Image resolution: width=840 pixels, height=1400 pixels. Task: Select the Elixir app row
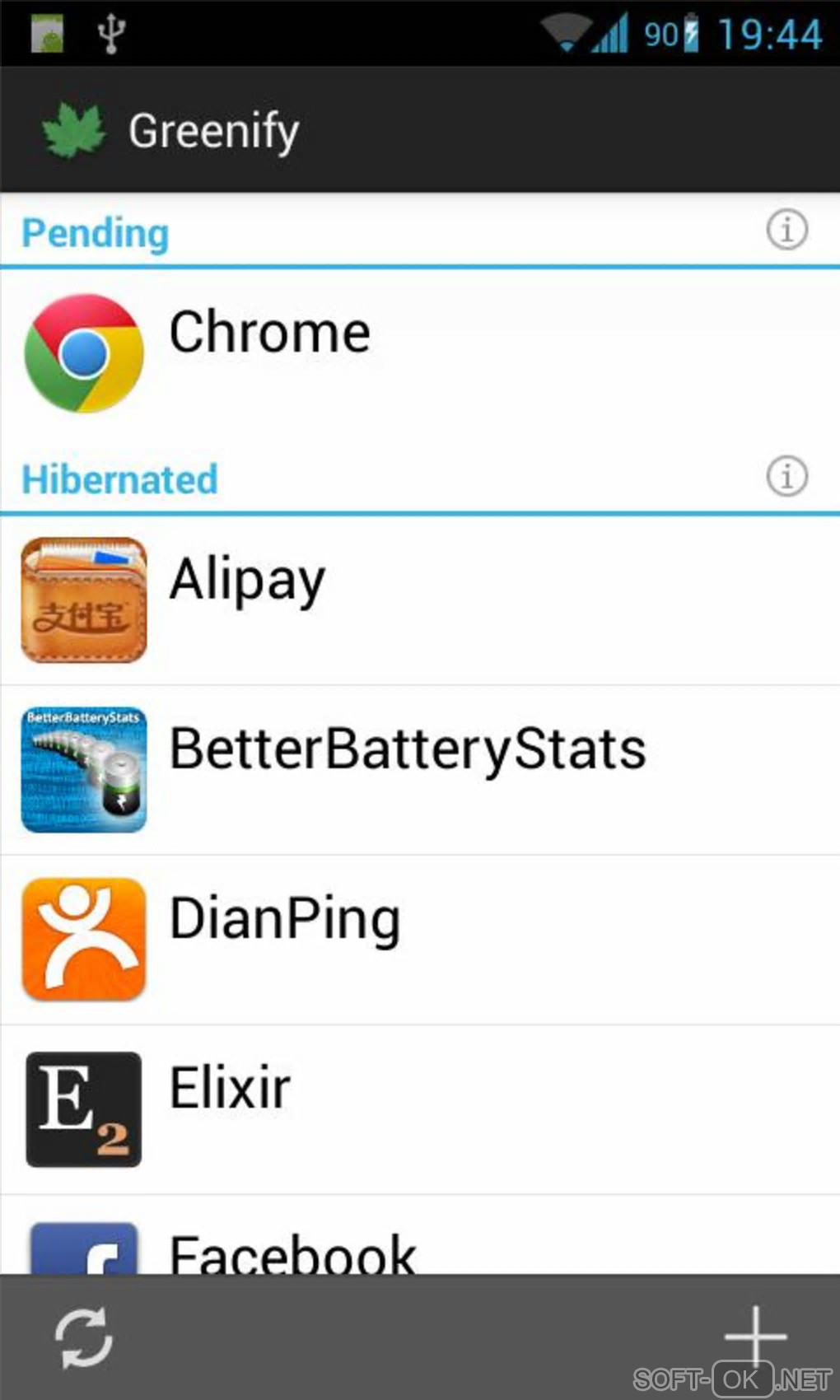pyautogui.click(x=420, y=1109)
